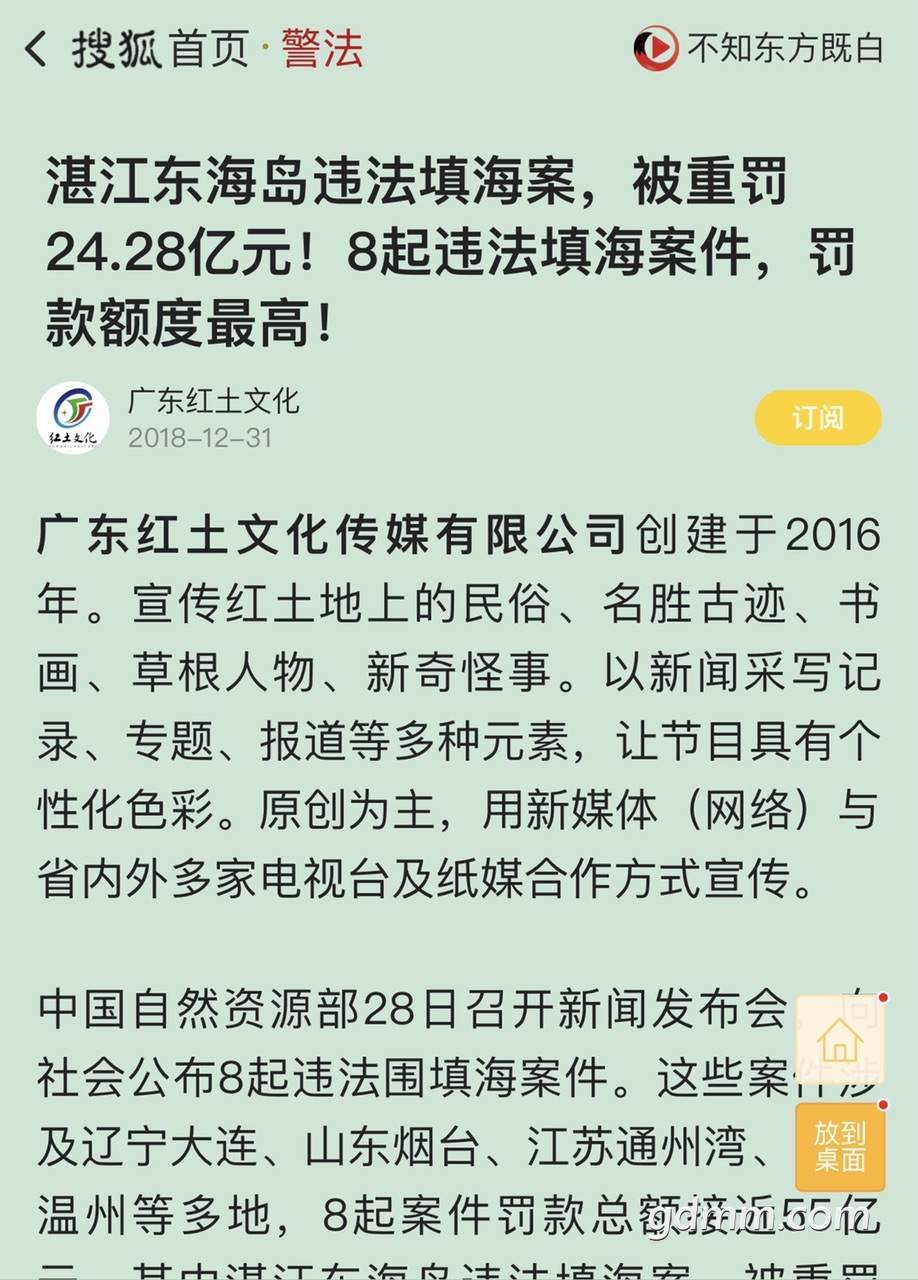Subscribe with the 订阅 button

point(817,417)
